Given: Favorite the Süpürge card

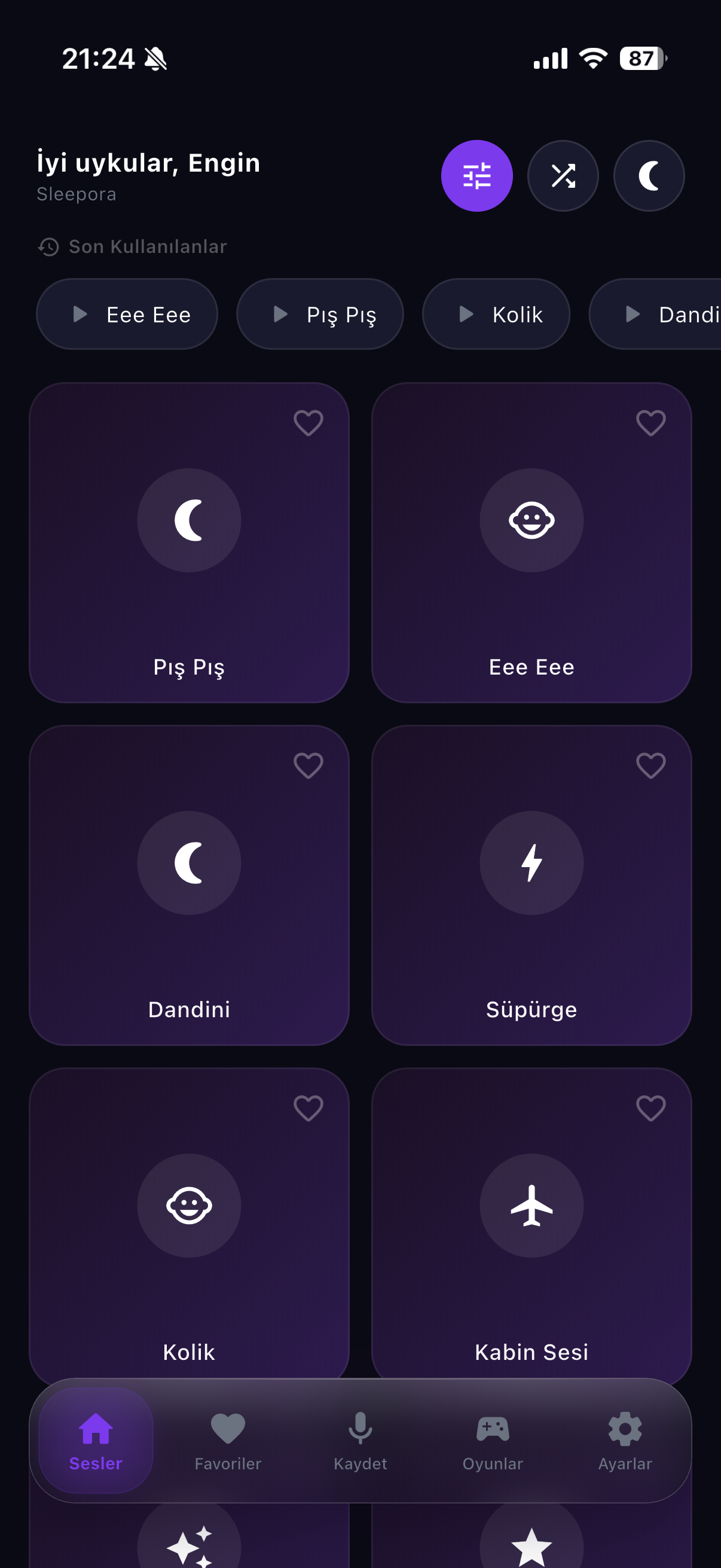Looking at the screenshot, I should (650, 765).
